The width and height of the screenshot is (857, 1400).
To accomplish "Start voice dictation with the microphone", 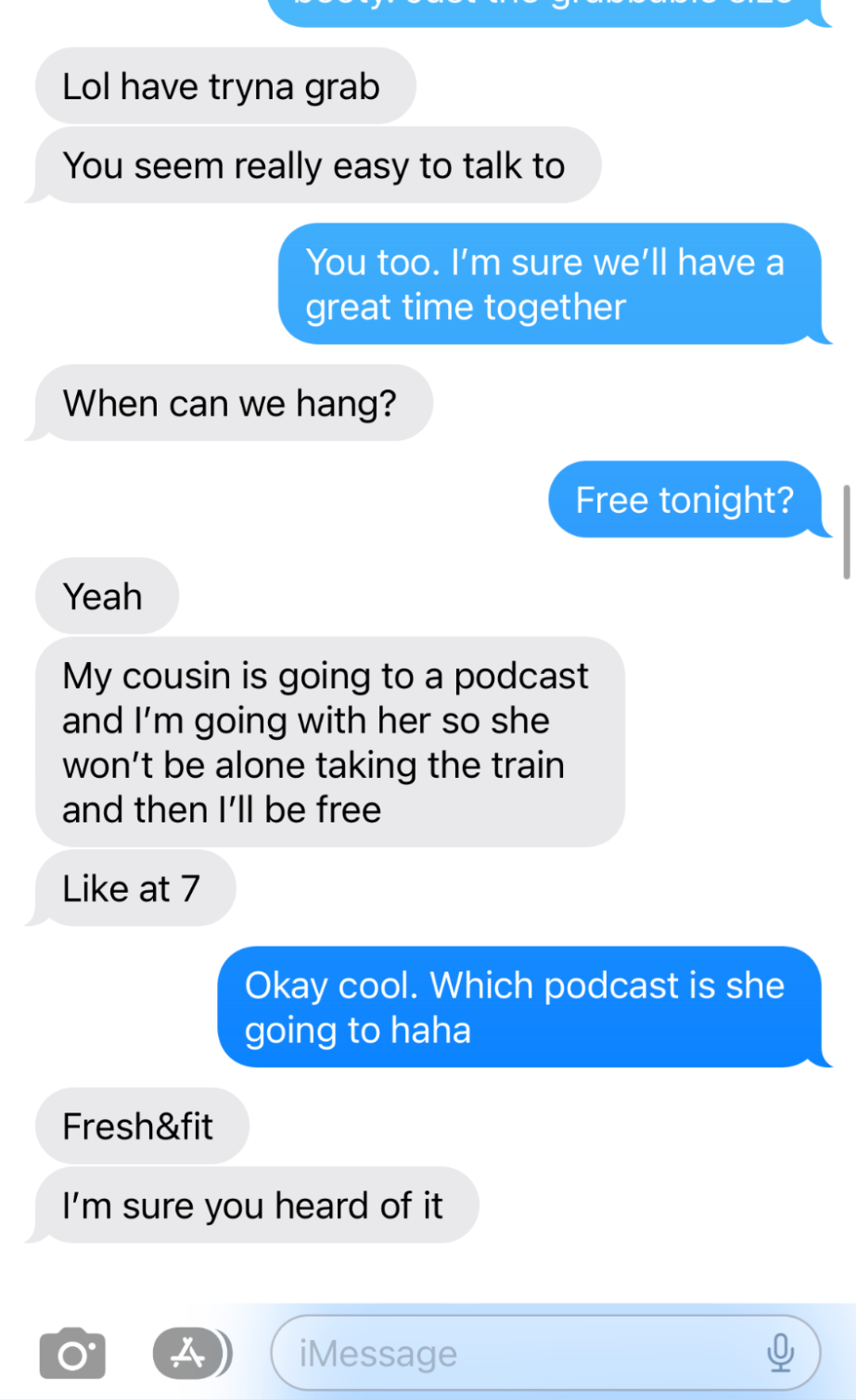I will pyautogui.click(x=781, y=1354).
